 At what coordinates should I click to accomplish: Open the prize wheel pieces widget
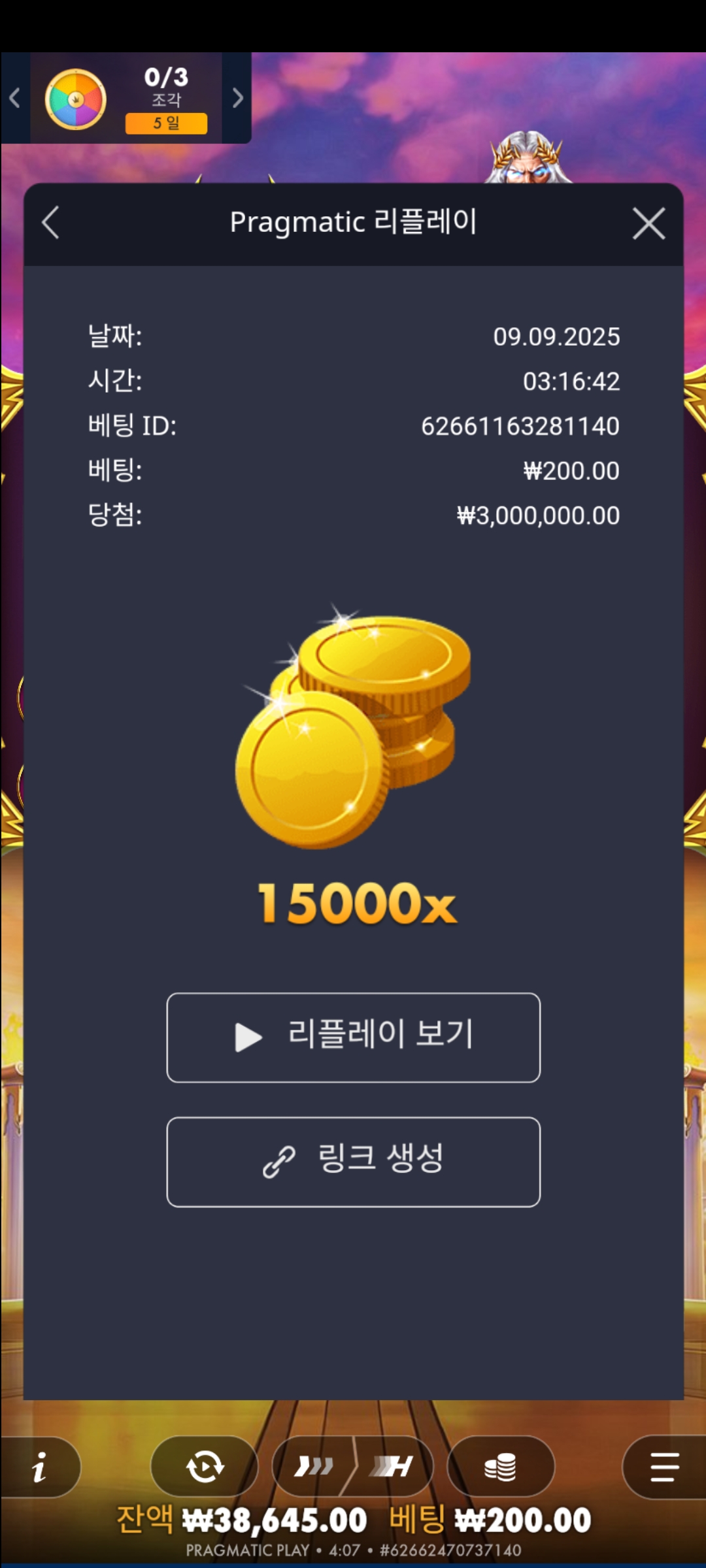tap(126, 98)
